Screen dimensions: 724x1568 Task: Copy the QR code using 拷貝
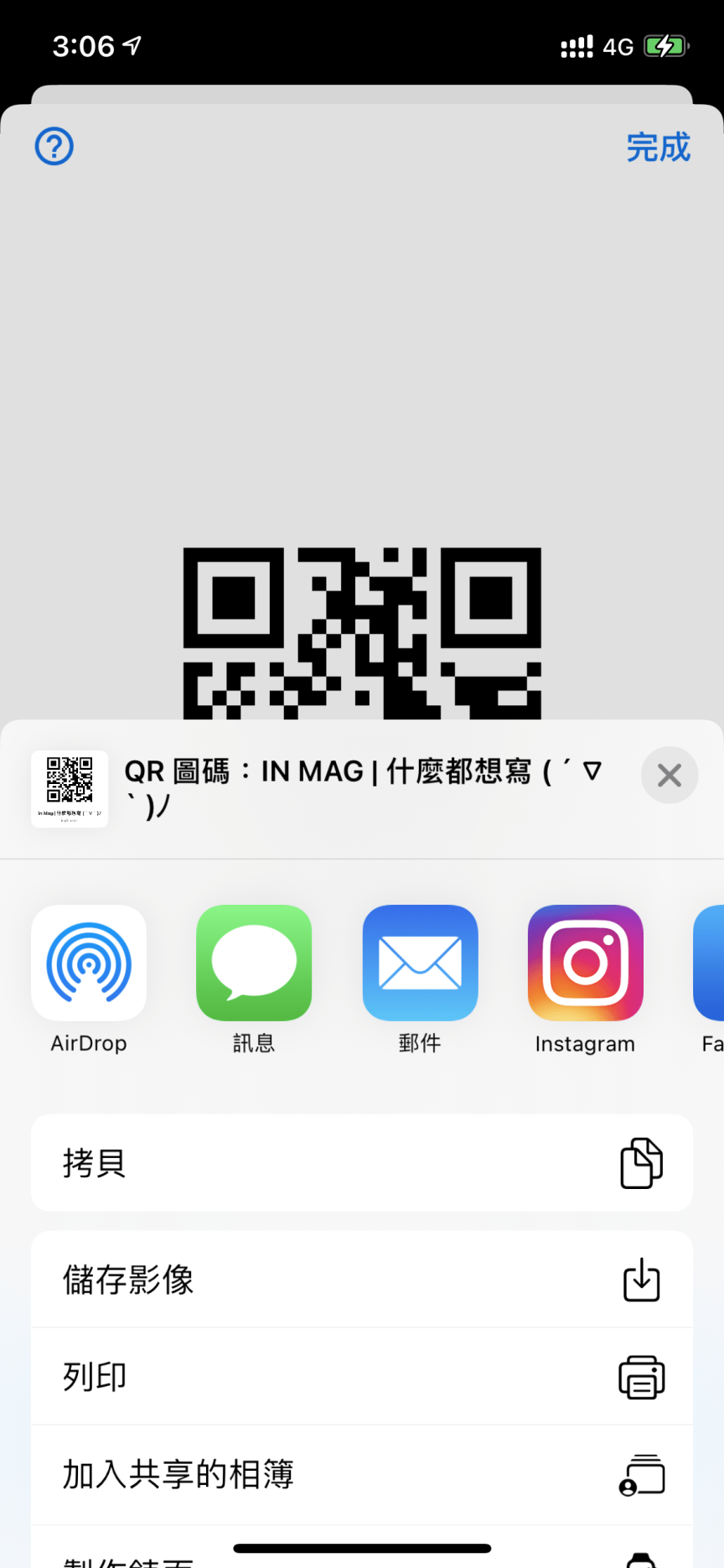click(362, 1163)
